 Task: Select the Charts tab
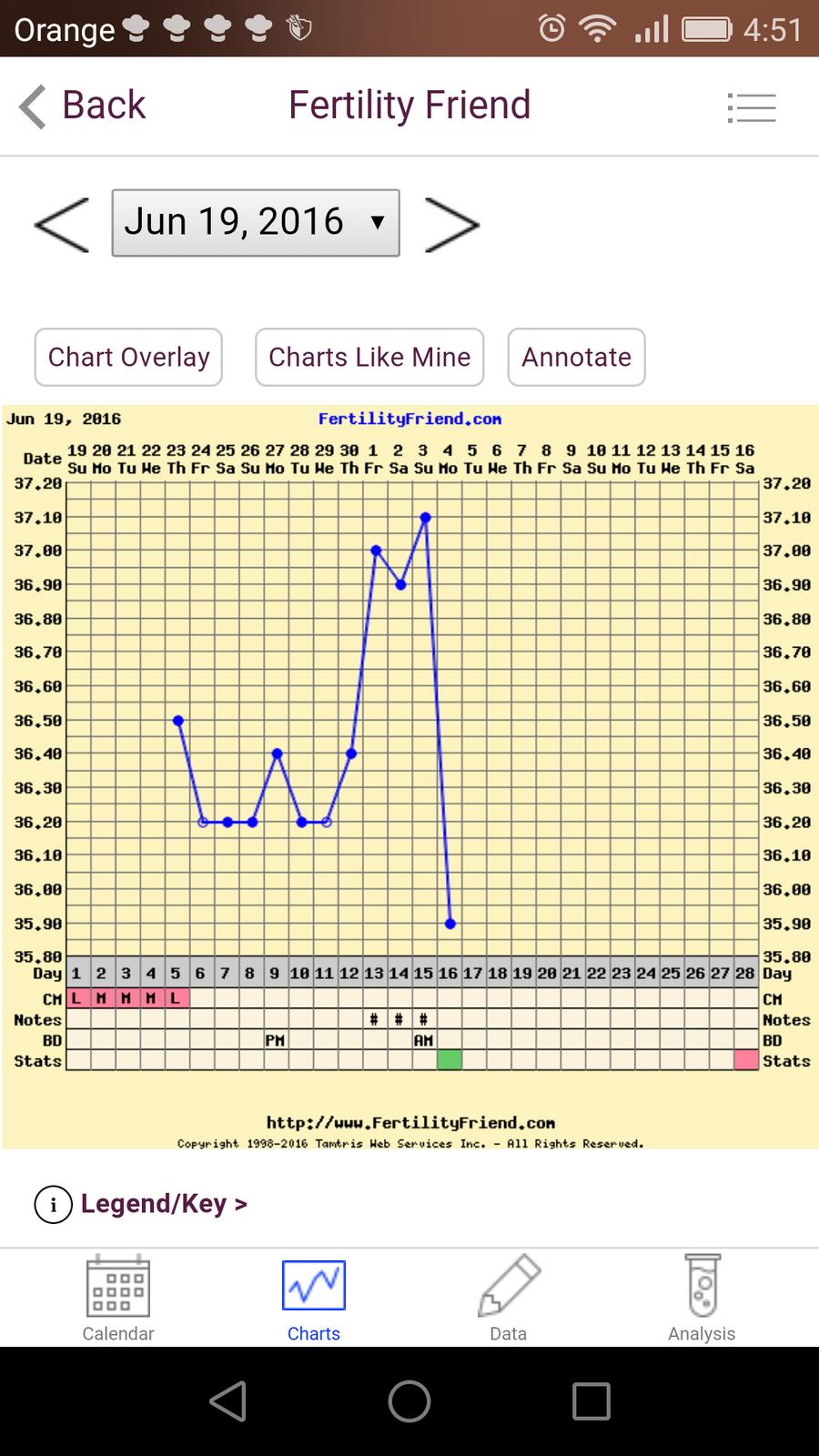tap(313, 1299)
